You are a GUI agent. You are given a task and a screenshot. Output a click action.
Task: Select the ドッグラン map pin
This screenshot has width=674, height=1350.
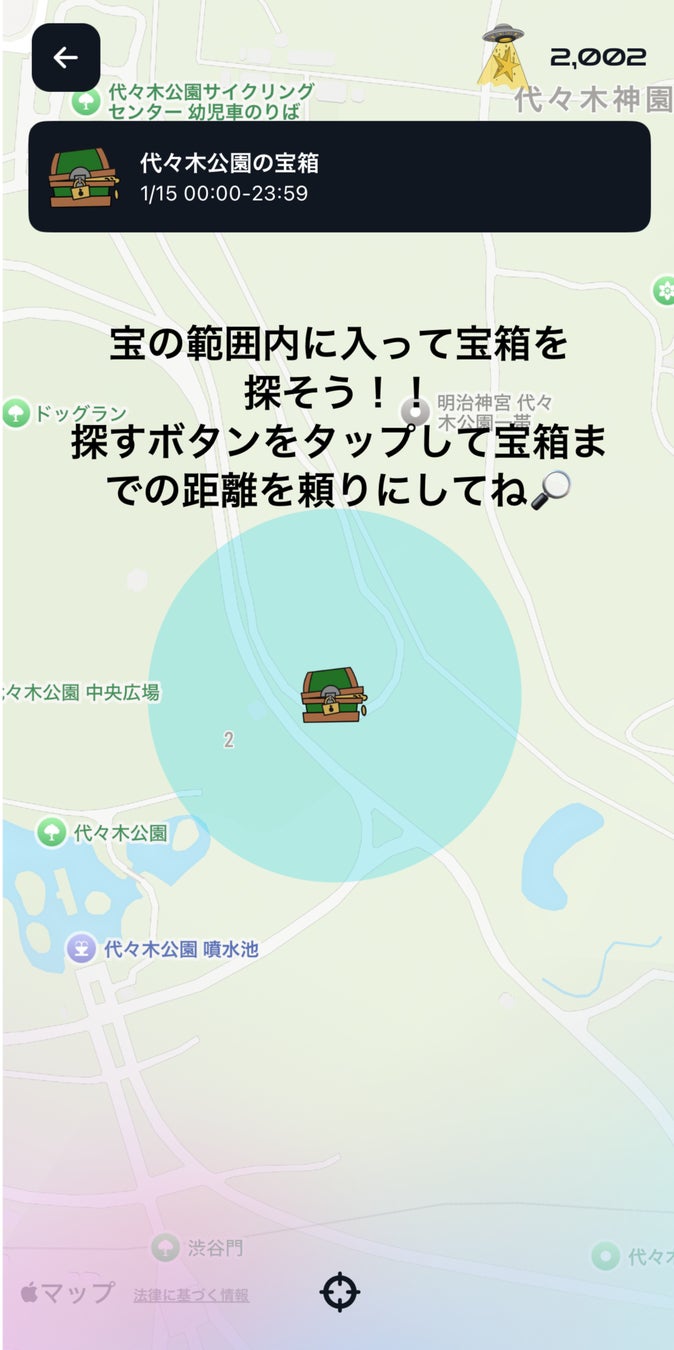(16, 413)
